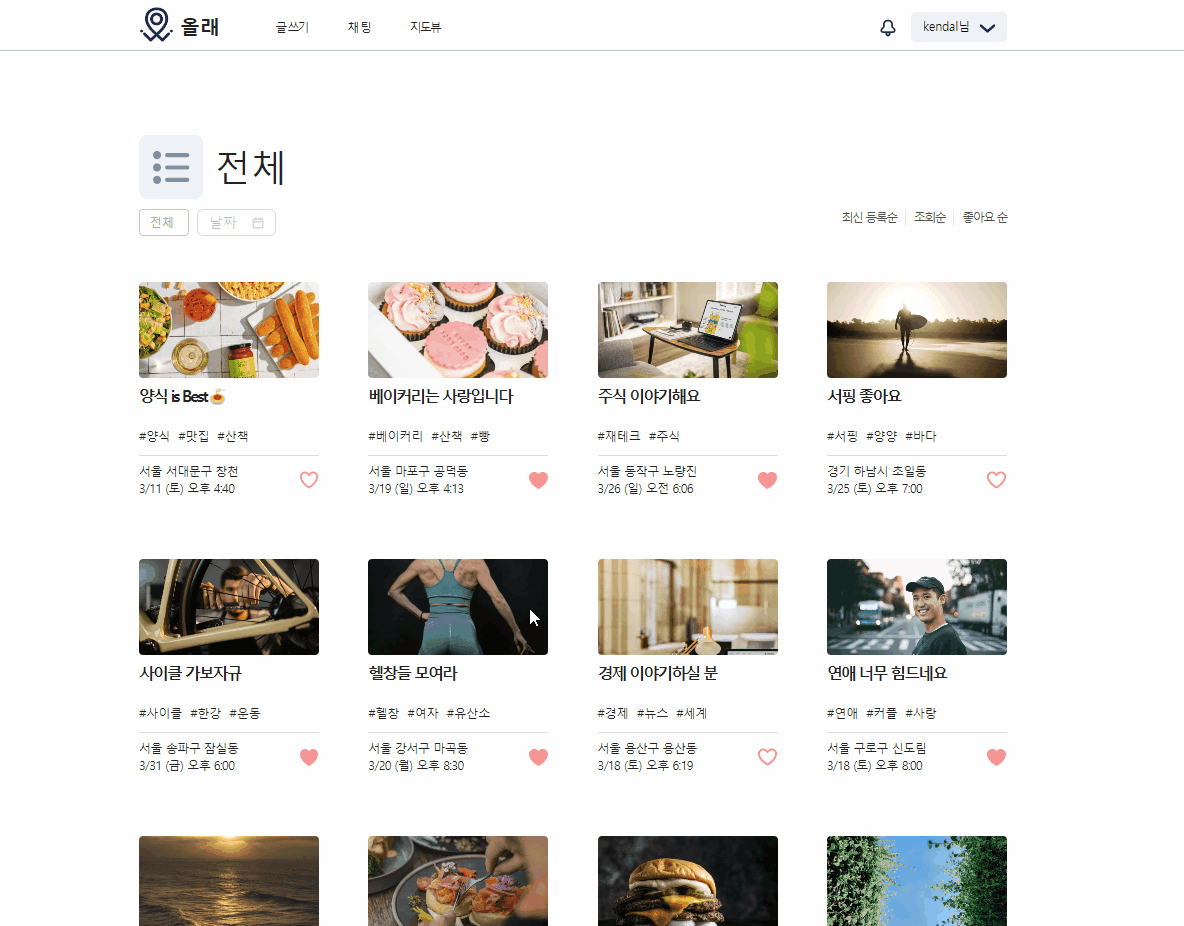Like the 서핑 좋아요 post
The width and height of the screenshot is (1184, 926).
click(996, 480)
